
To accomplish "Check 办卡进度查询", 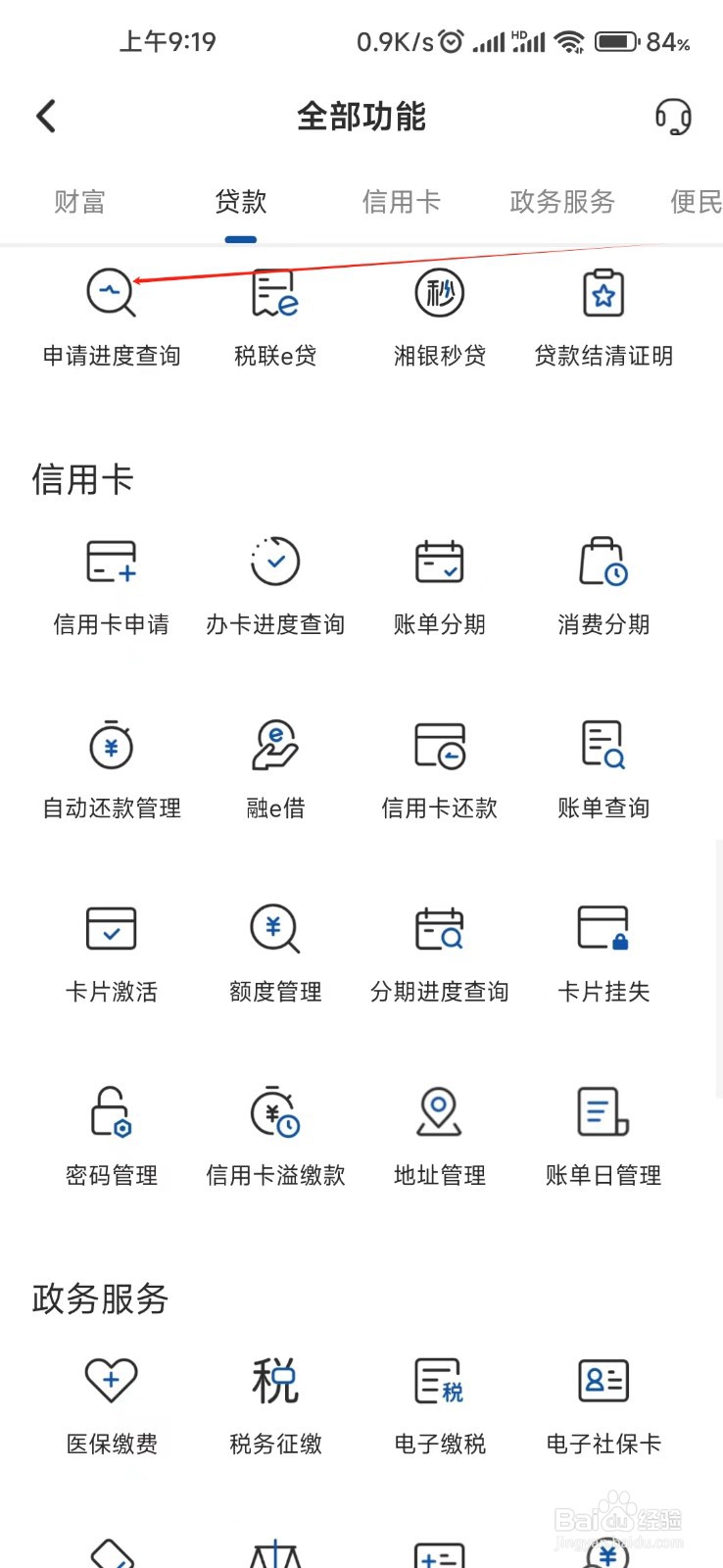I will pyautogui.click(x=275, y=585).
